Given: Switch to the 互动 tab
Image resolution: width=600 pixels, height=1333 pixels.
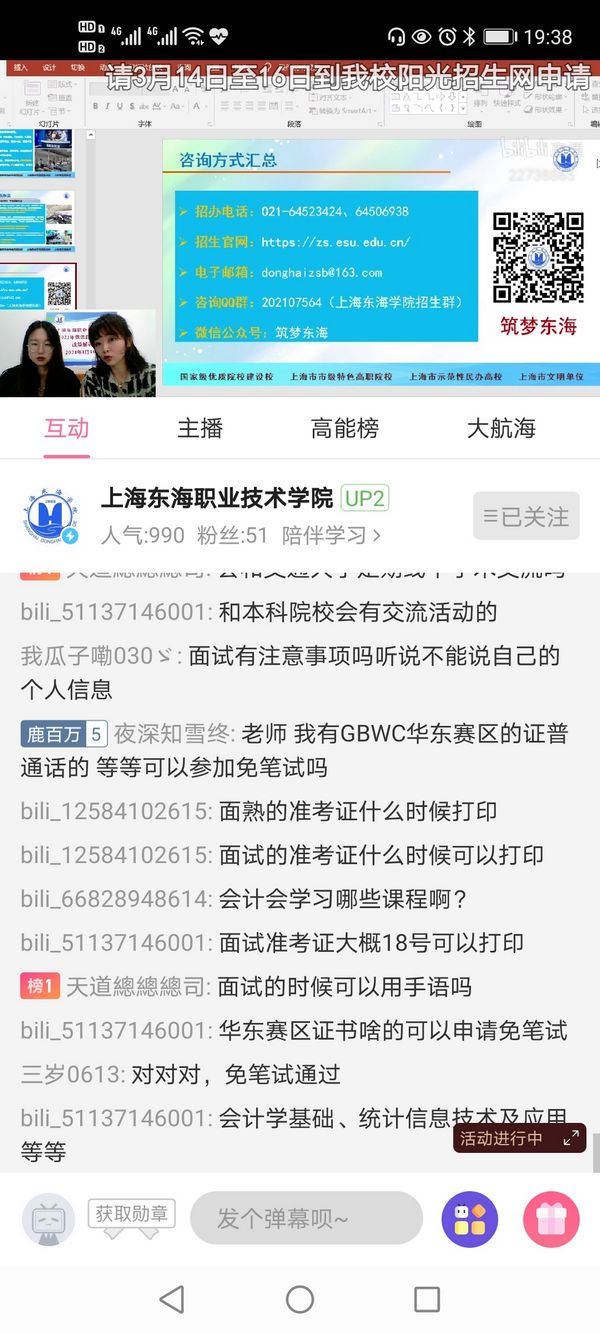Looking at the screenshot, I should tap(67, 428).
